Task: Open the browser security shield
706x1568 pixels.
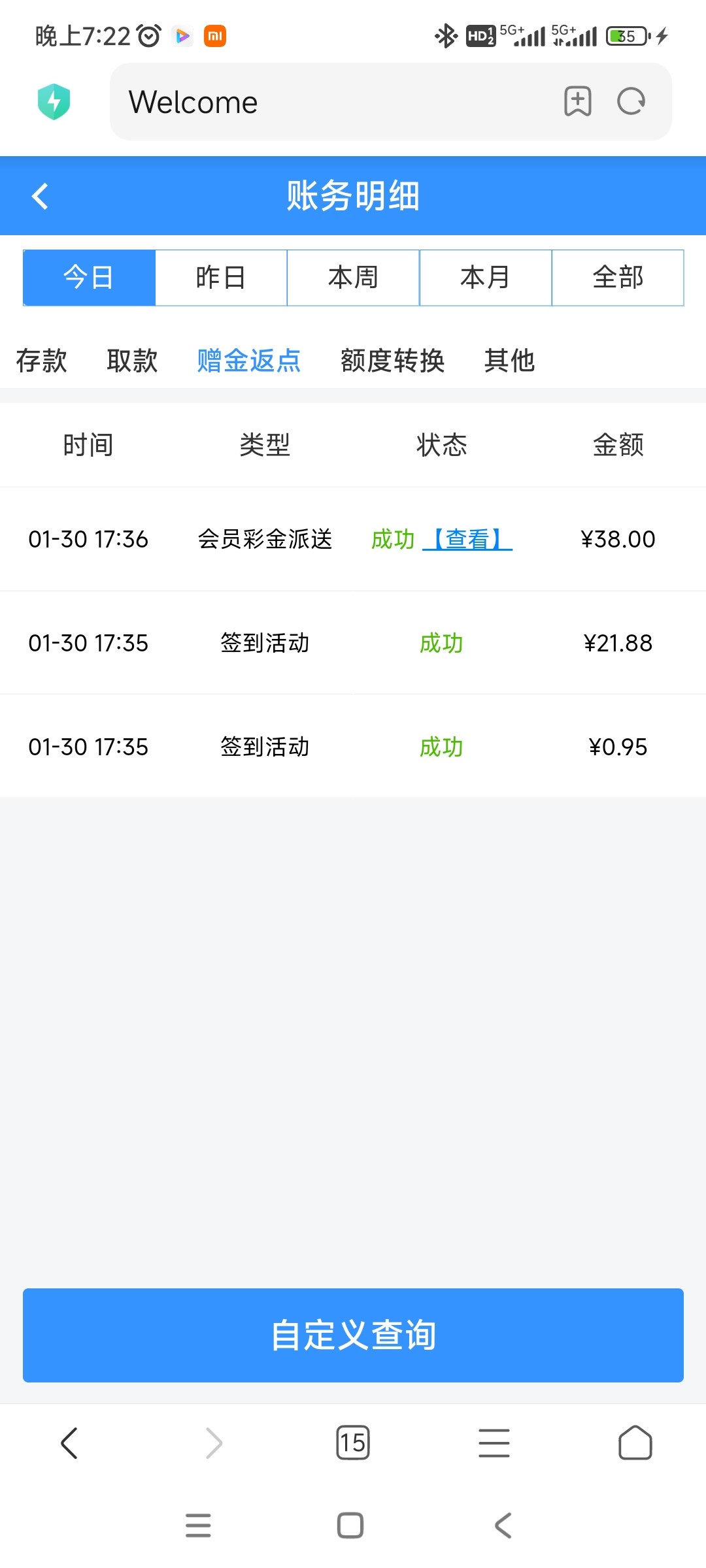Action: [x=54, y=102]
